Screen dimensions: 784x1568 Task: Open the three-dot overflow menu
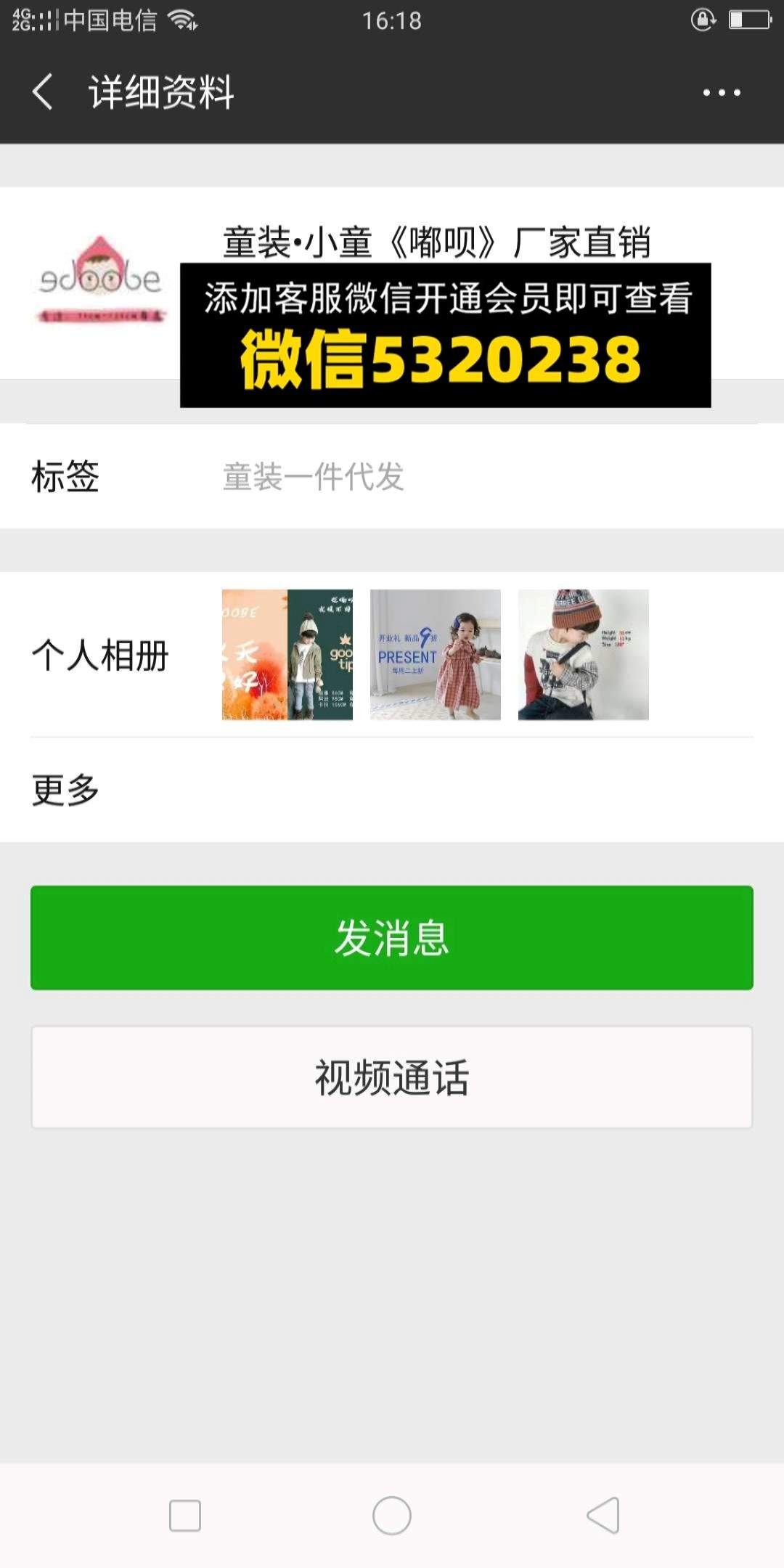(722, 92)
